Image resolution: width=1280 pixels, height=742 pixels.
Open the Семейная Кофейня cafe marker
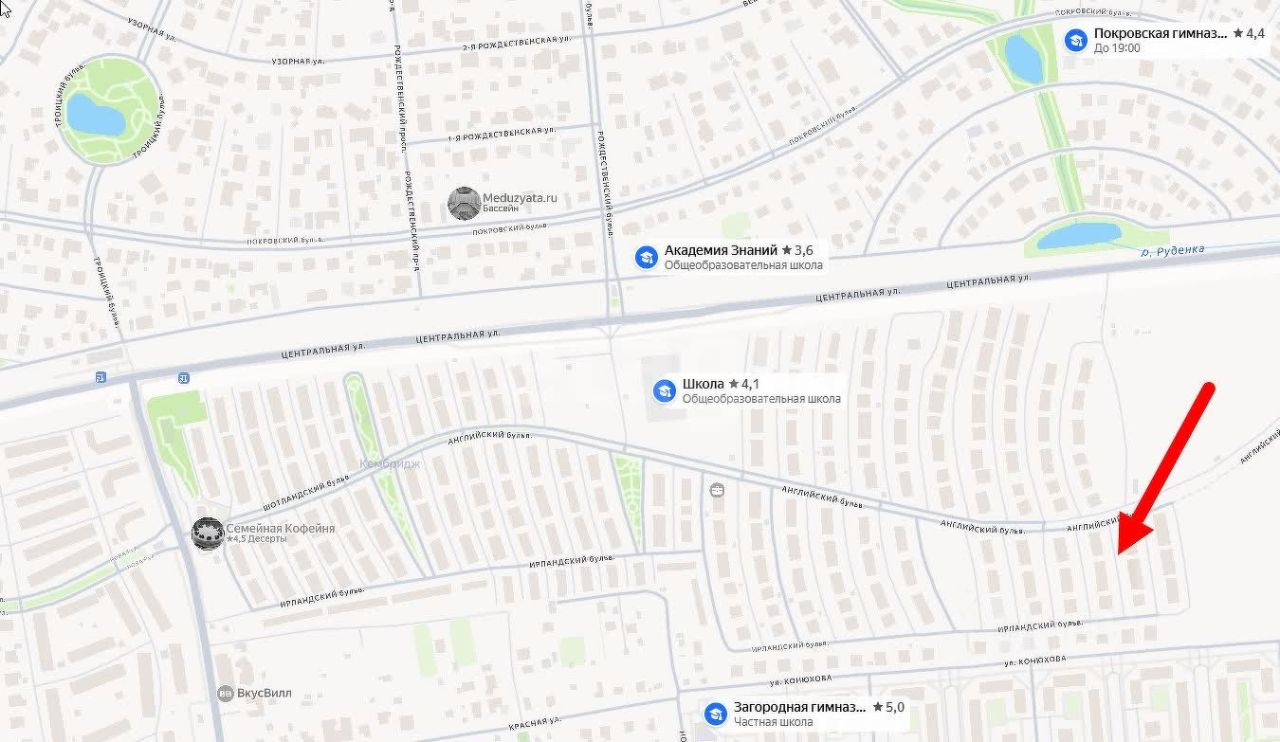click(x=207, y=533)
